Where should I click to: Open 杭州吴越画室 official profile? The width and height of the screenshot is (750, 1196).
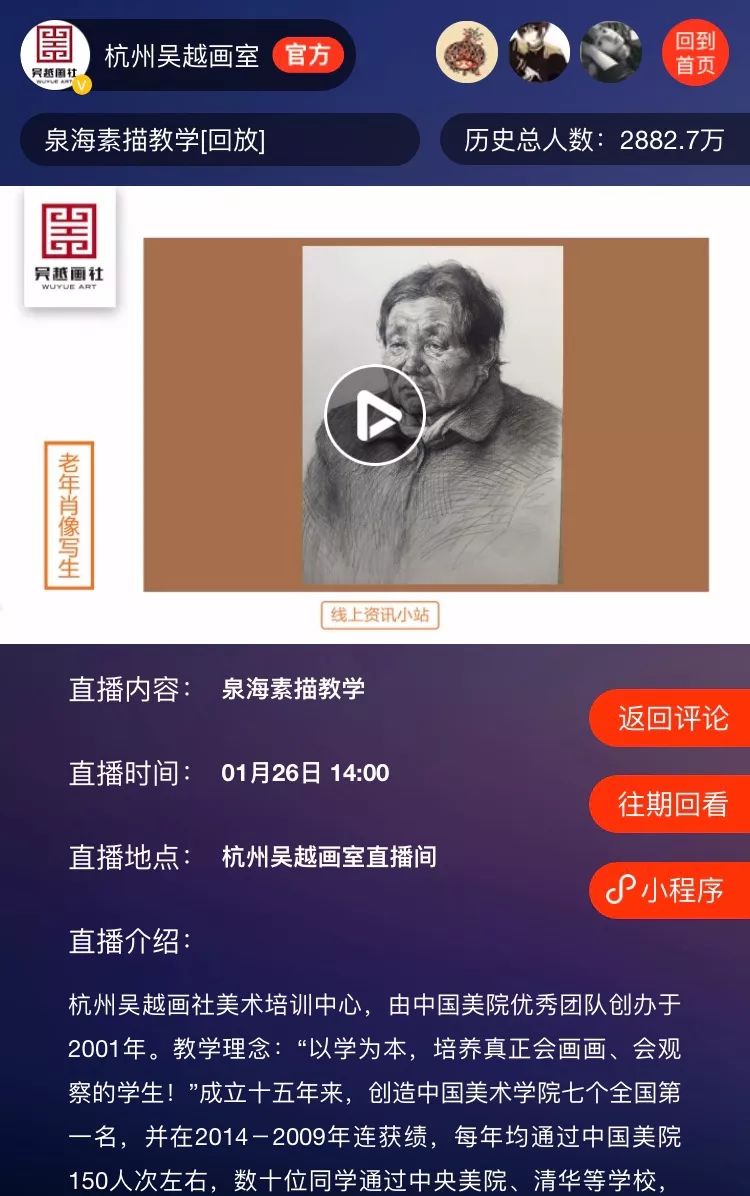pyautogui.click(x=182, y=55)
